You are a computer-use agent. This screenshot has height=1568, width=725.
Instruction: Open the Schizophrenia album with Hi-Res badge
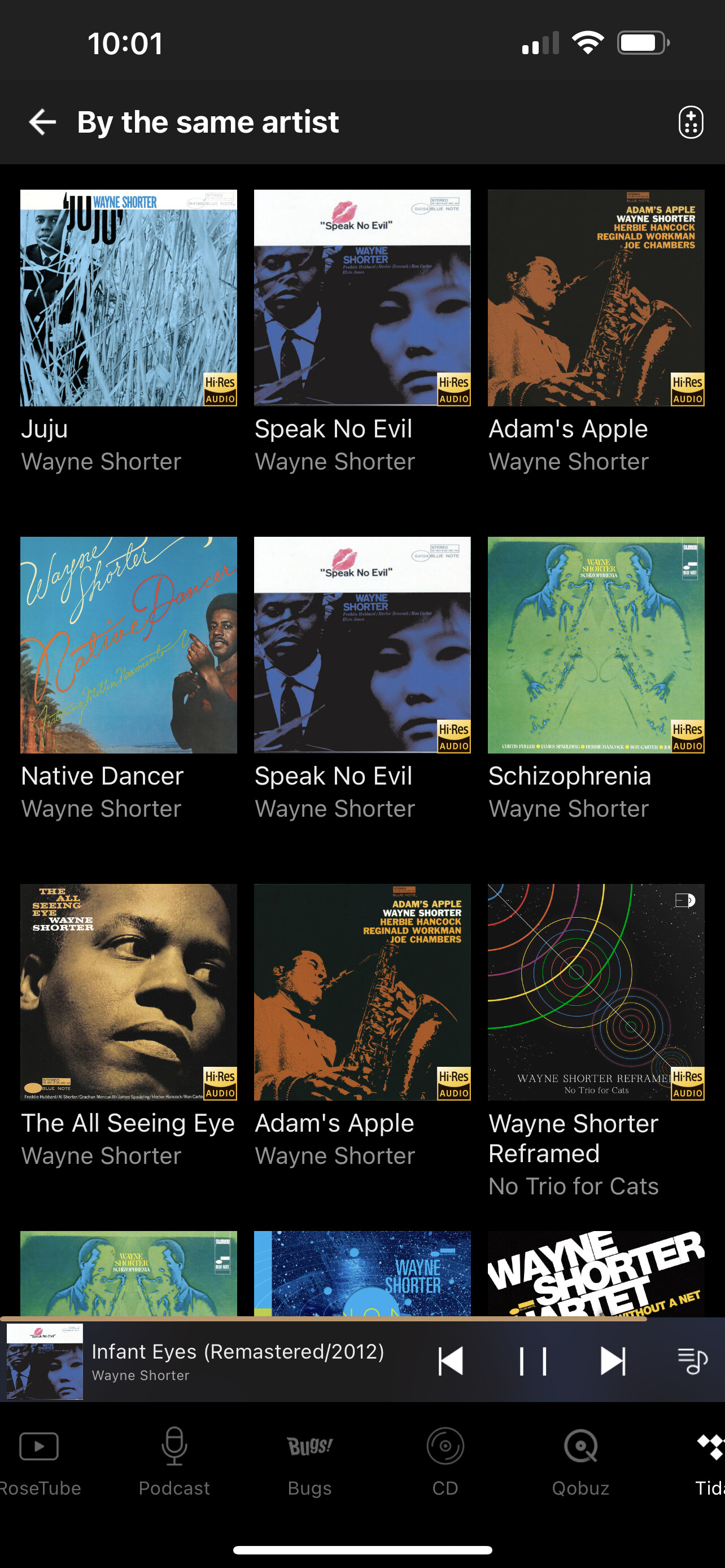coord(596,645)
